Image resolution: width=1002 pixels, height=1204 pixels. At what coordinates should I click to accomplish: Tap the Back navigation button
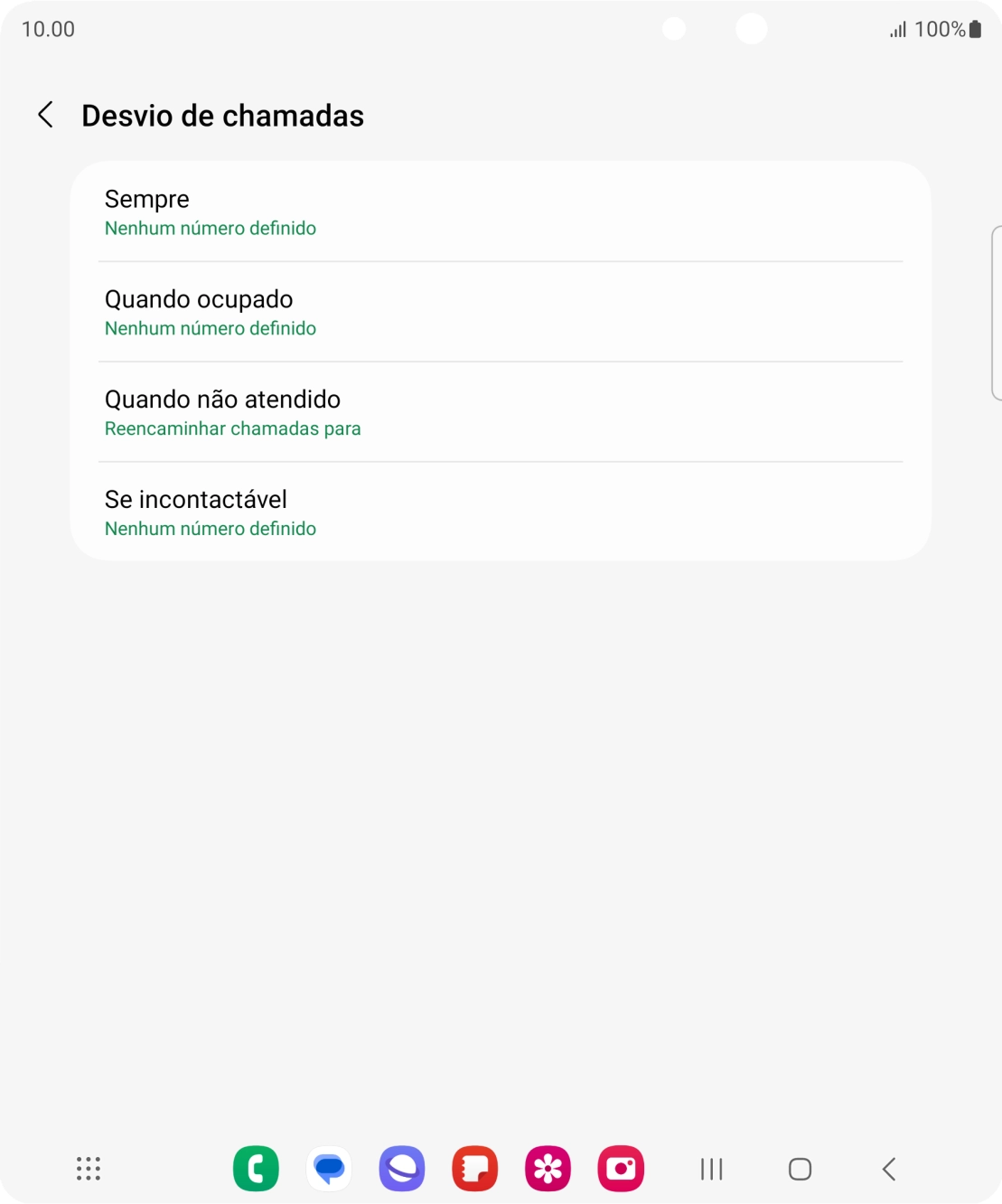pos(887,1168)
